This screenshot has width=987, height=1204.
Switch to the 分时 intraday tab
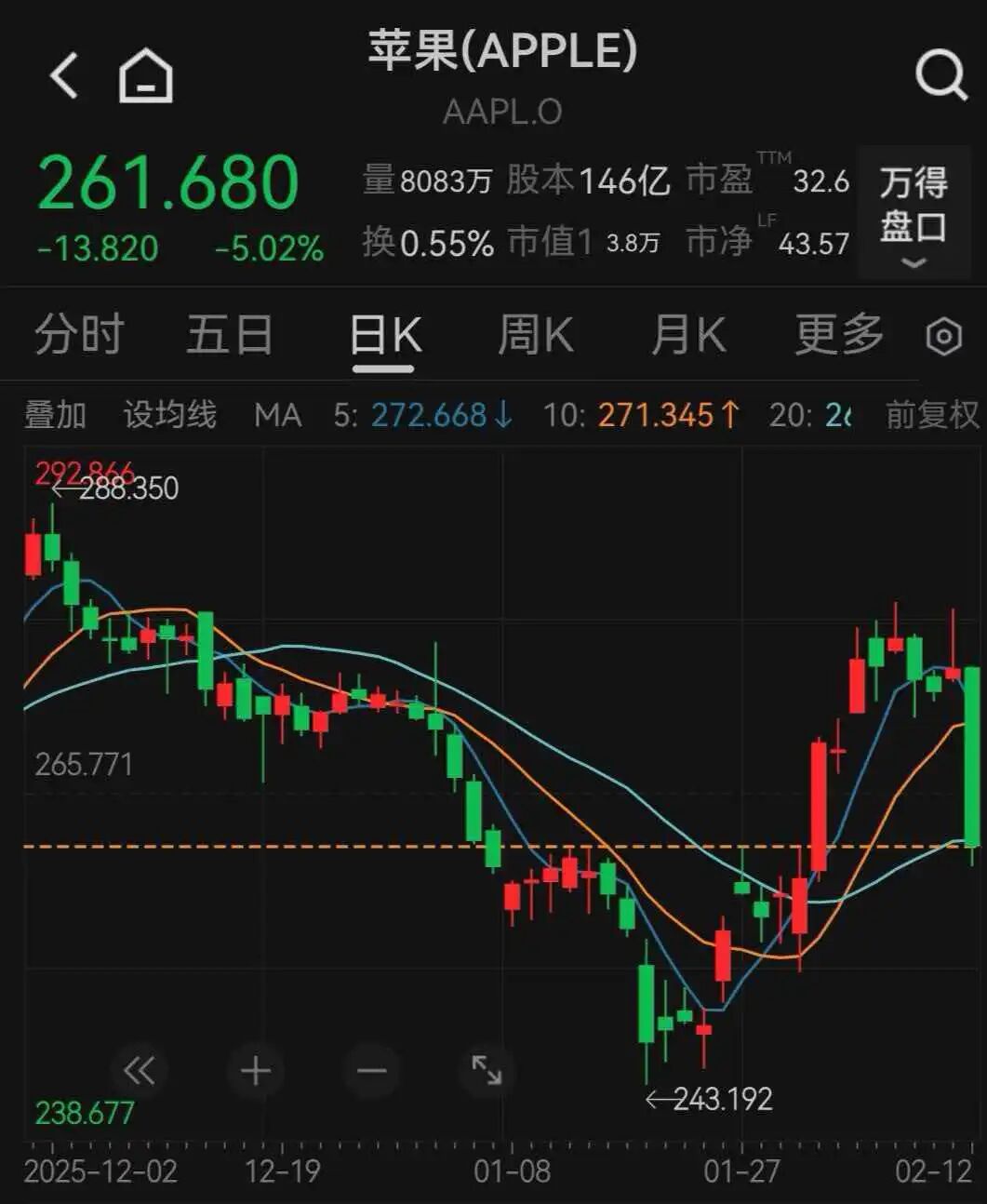coord(77,335)
